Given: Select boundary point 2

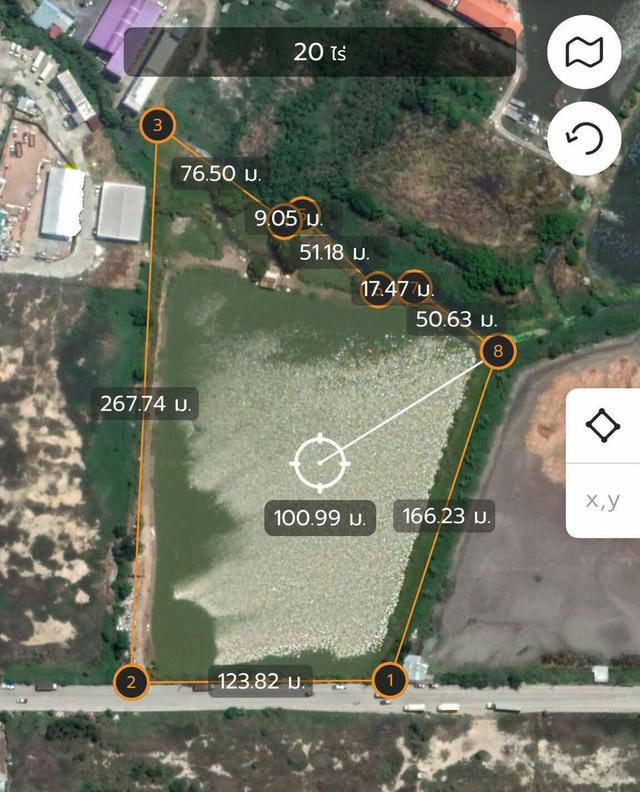Looking at the screenshot, I should click(x=131, y=682).
